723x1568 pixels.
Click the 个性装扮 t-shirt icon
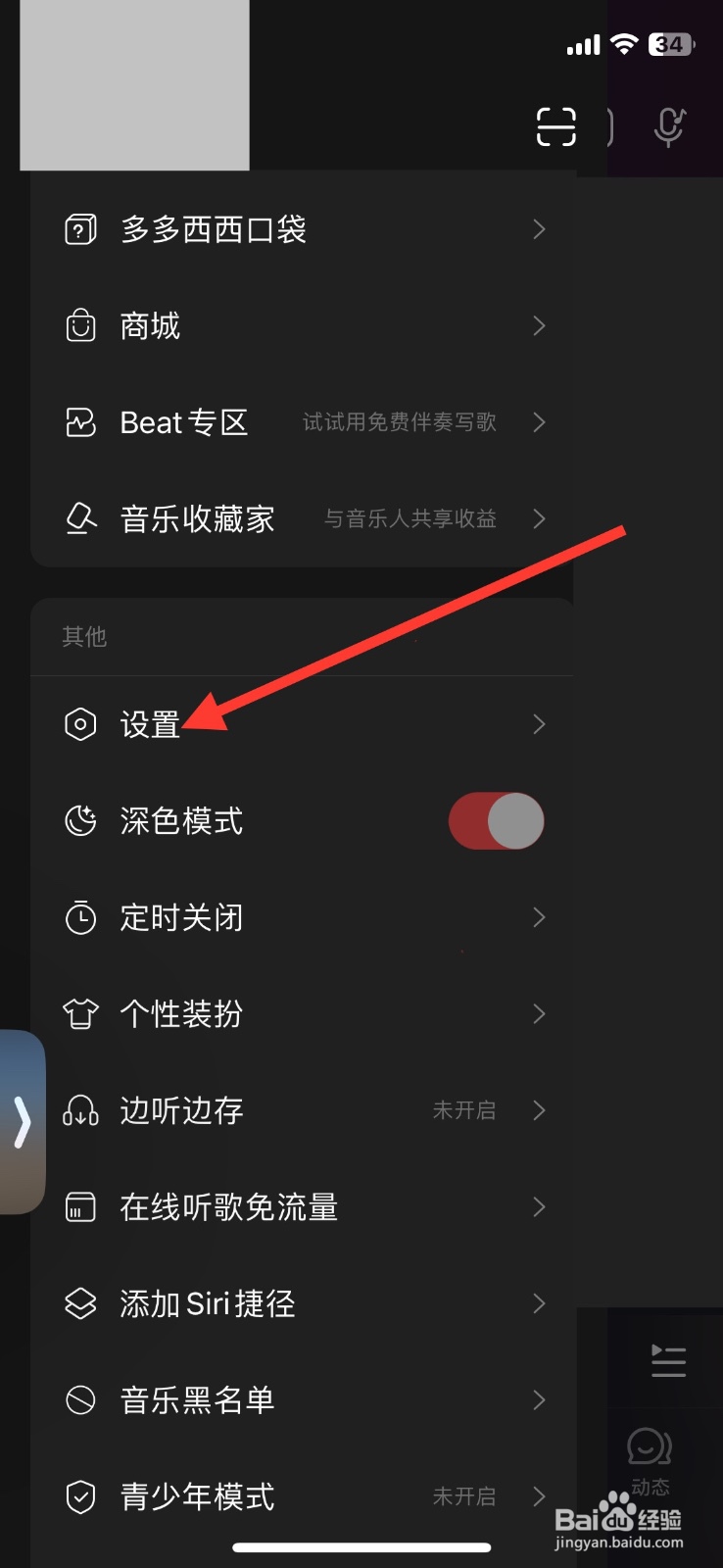click(x=81, y=1014)
